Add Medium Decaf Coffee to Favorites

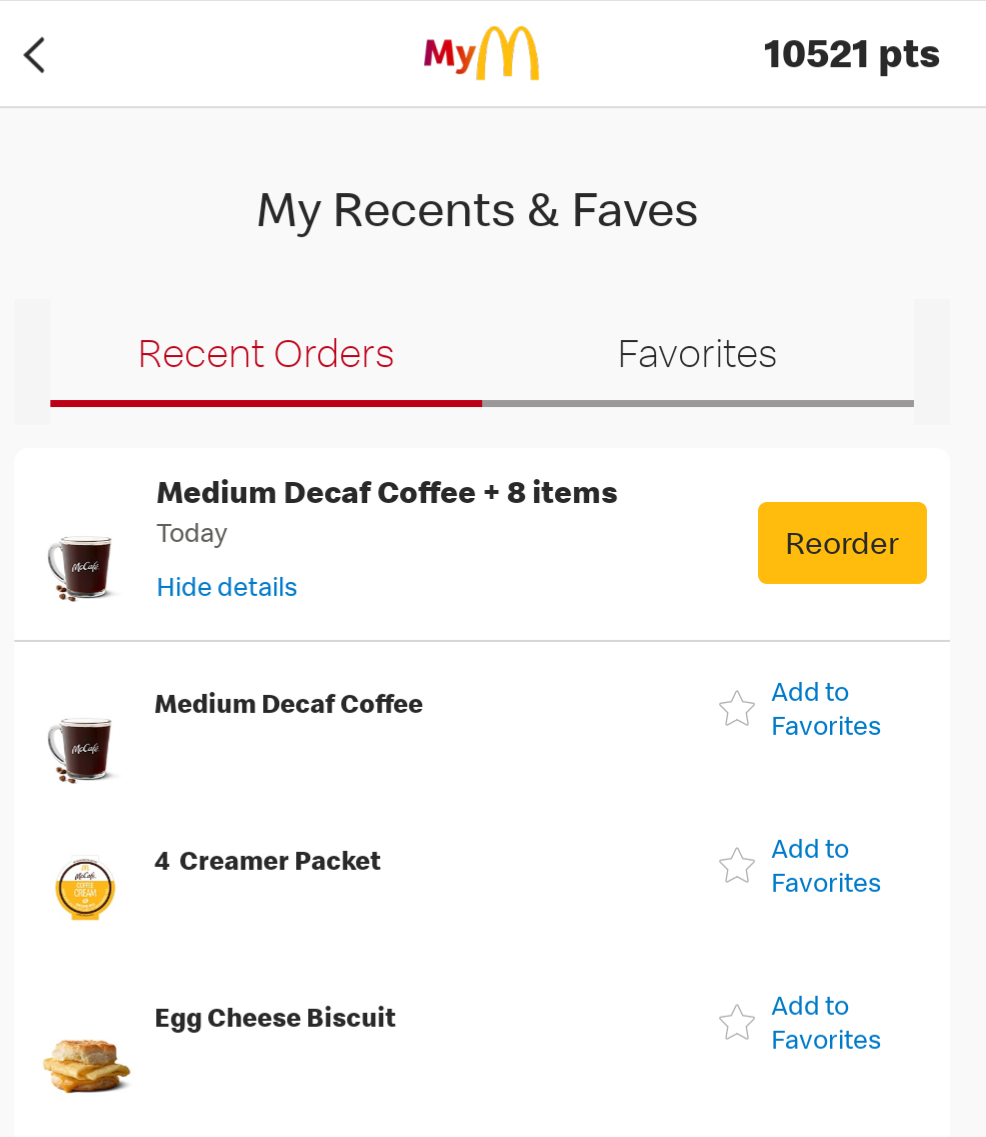click(800, 709)
